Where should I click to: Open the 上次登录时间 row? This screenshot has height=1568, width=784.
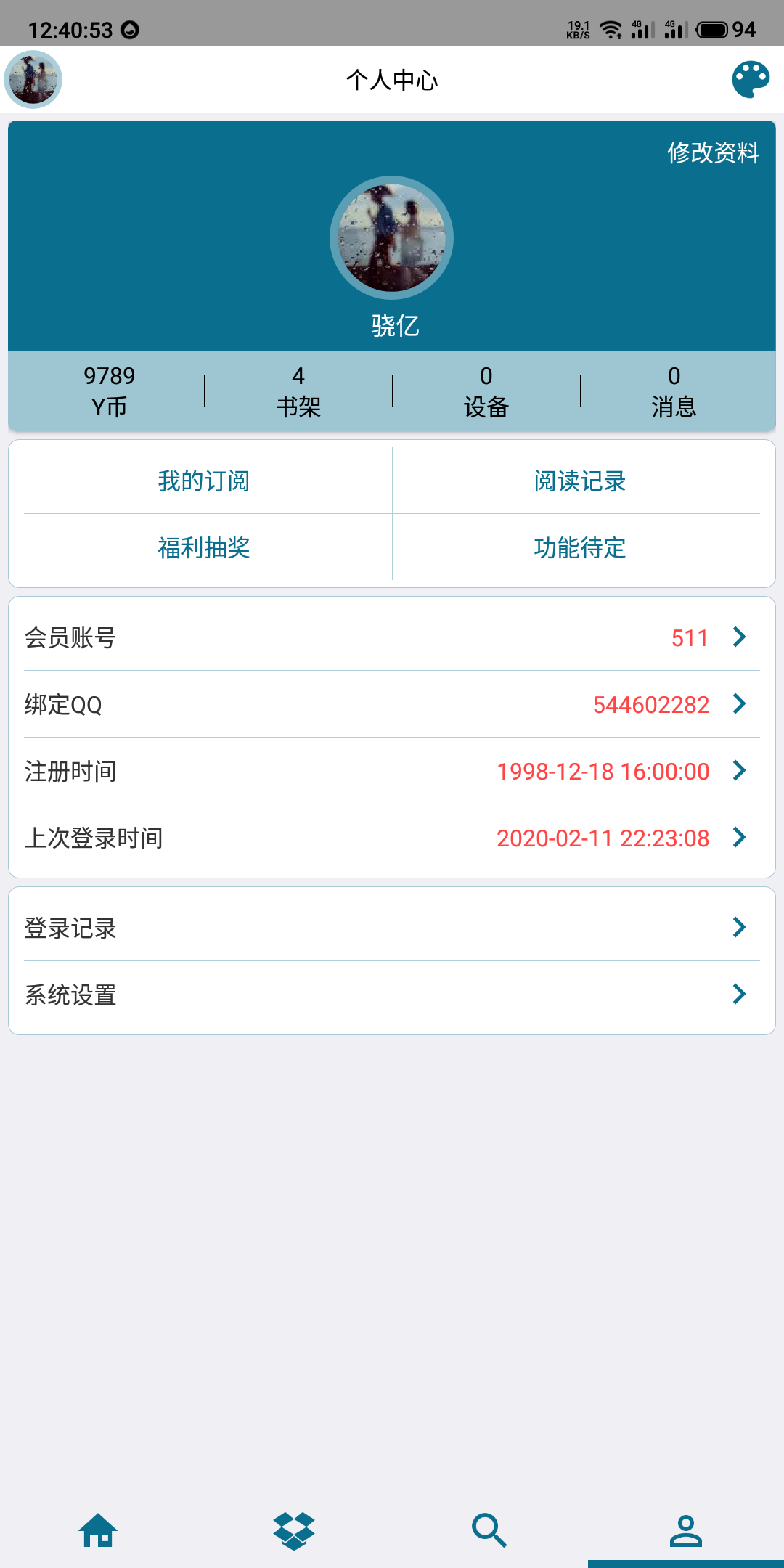point(392,838)
